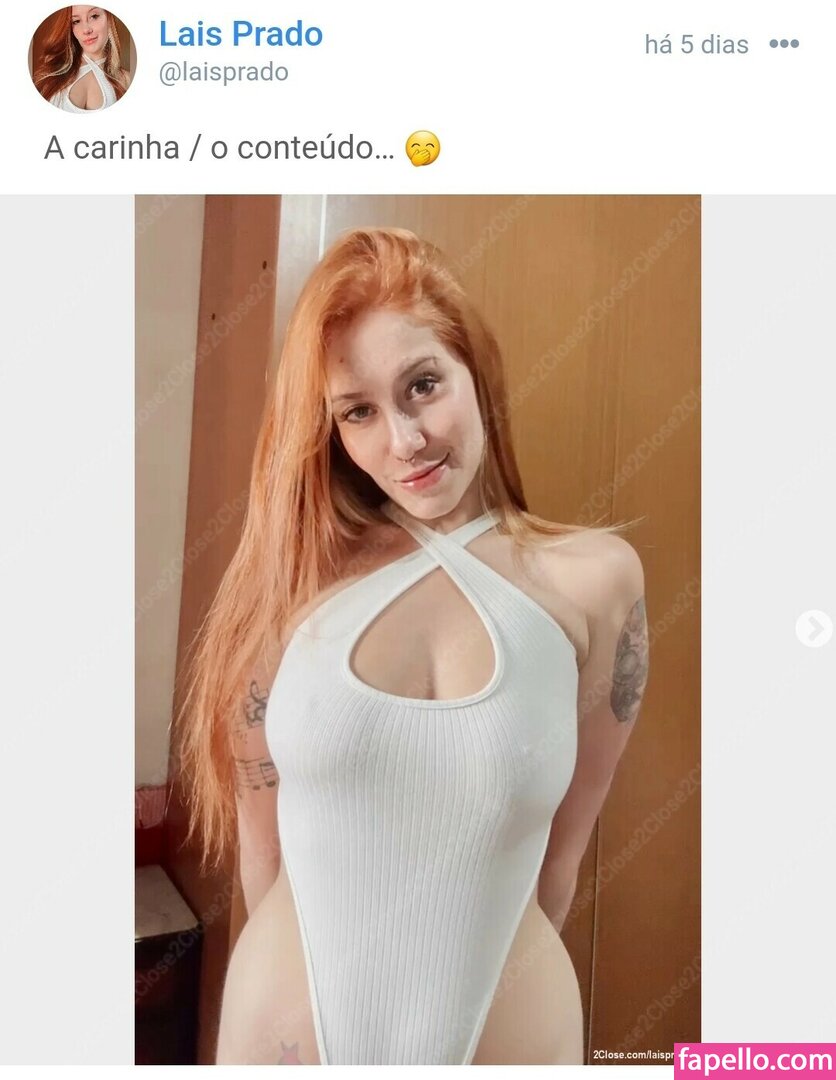Open the post photo in full view
Image resolution: width=836 pixels, height=1080 pixels.
pos(418,630)
